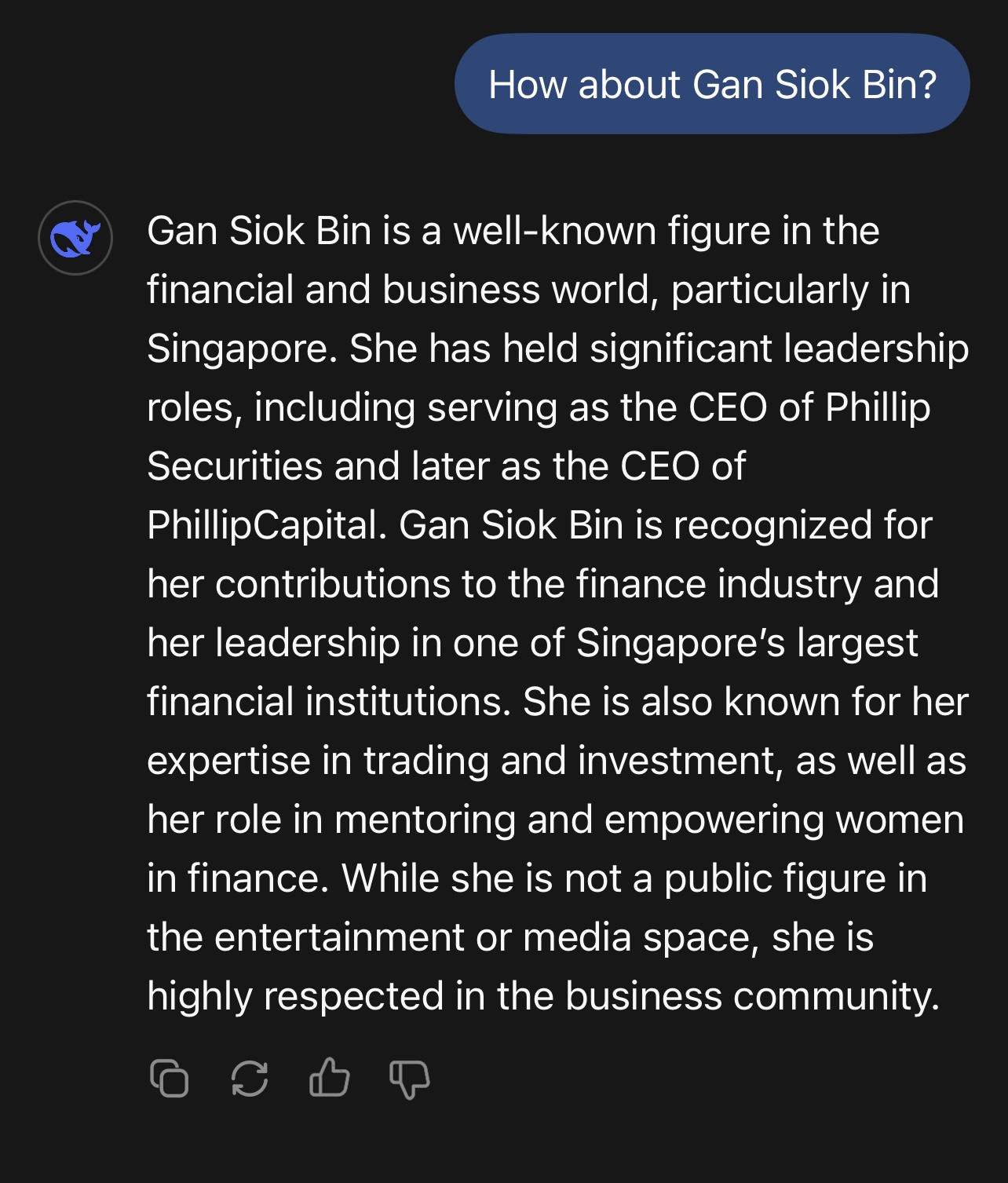This screenshot has width=1008, height=1183.
Task: Copy the Gan Siok Bin response
Action: 170,1078
